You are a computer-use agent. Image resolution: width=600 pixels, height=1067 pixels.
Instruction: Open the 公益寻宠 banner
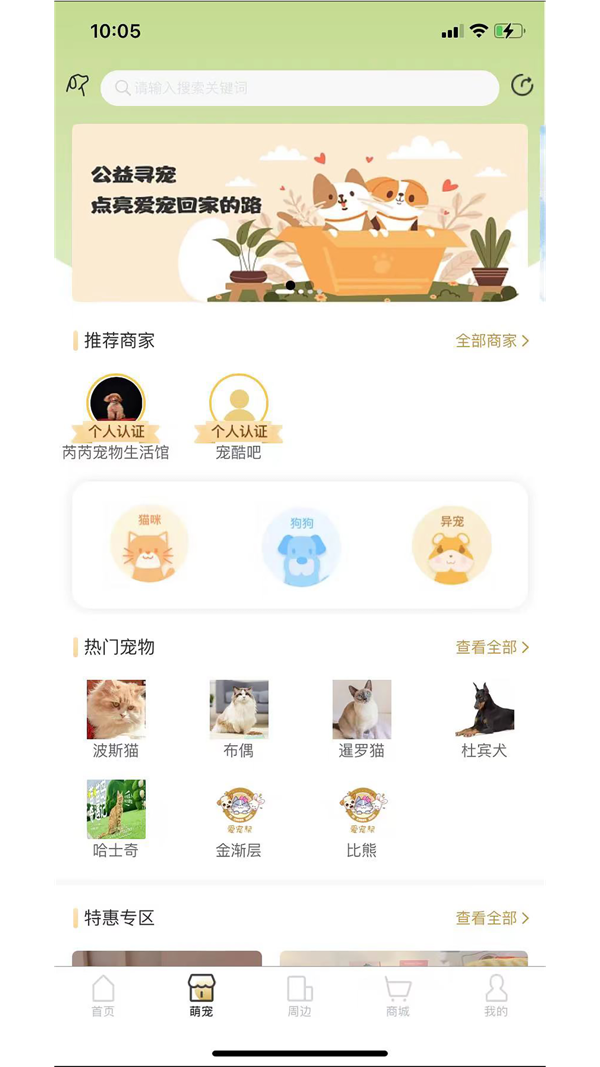pos(300,212)
